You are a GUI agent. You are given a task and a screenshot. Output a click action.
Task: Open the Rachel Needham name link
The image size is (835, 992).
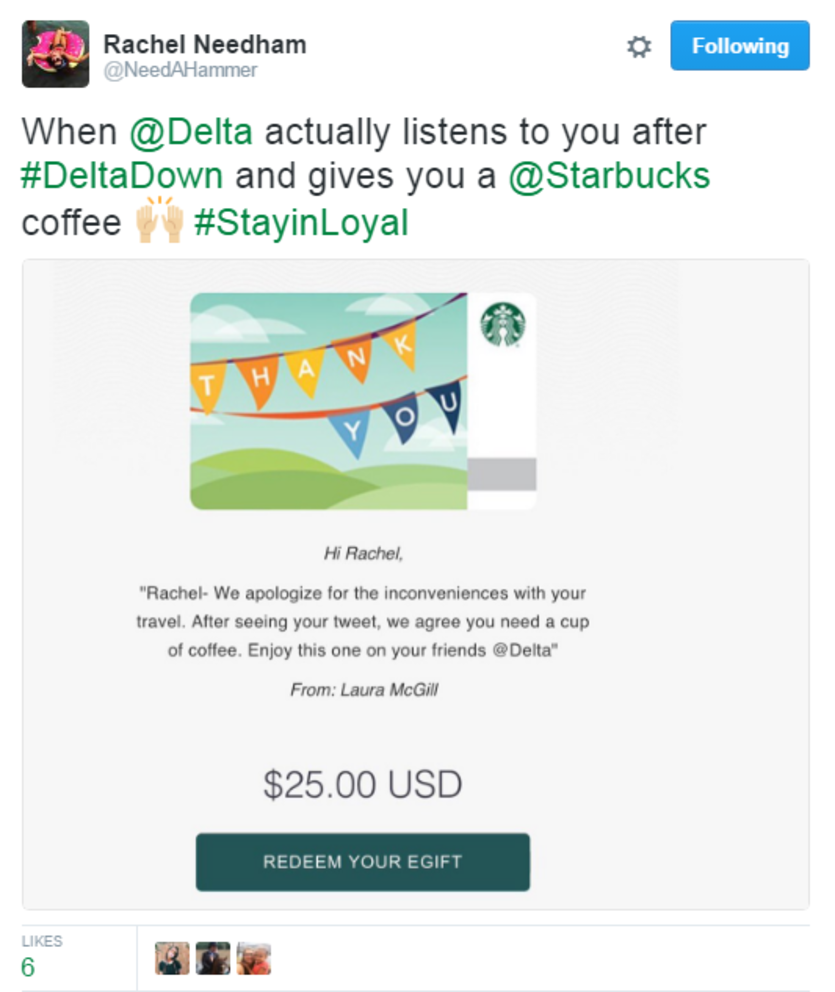click(x=205, y=44)
